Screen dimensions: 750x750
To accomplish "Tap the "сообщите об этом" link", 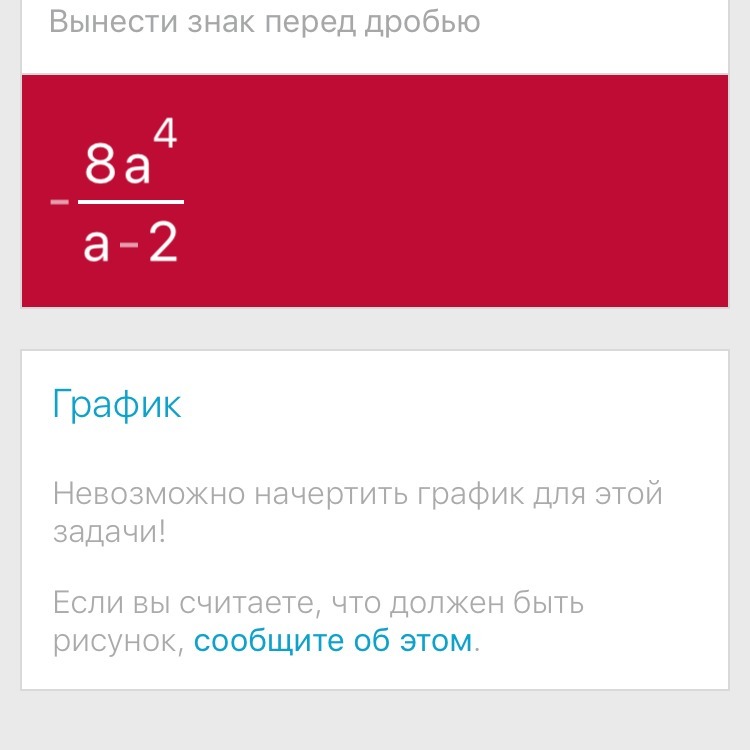I will [x=333, y=641].
